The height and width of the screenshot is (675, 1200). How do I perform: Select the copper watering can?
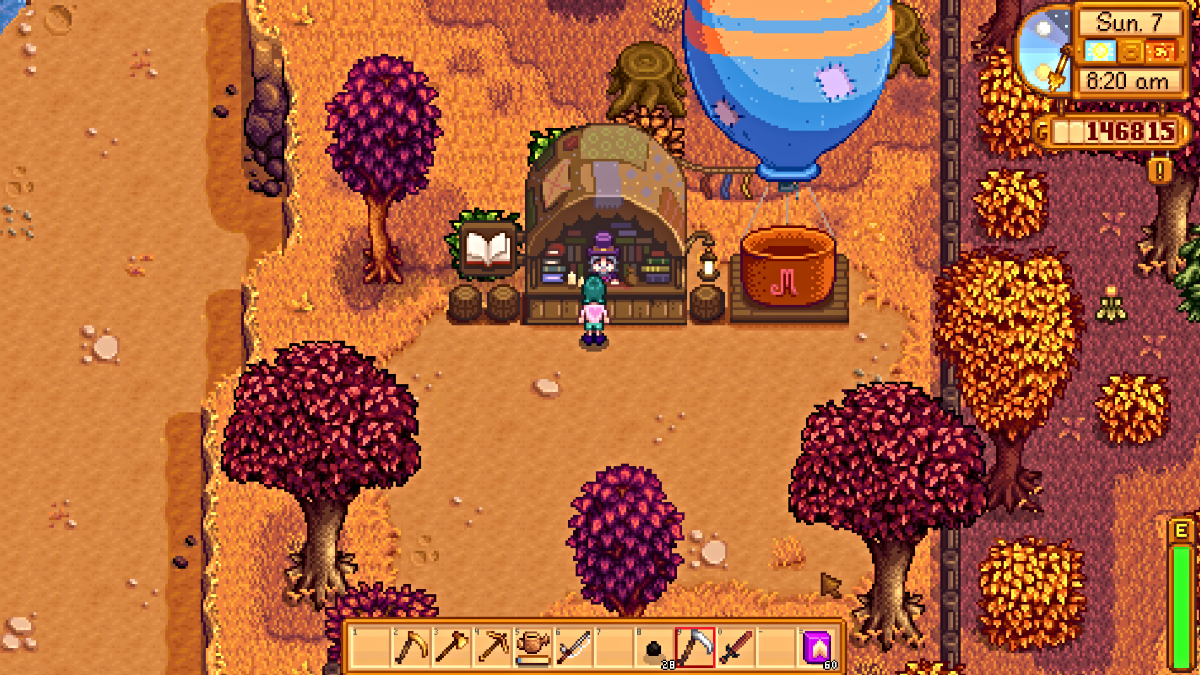pos(532,648)
